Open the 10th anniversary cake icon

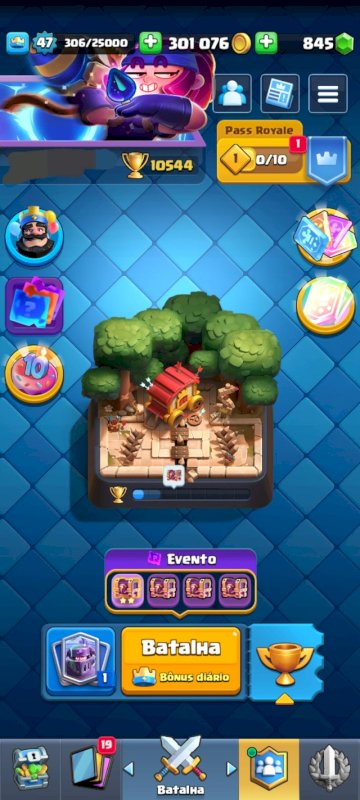pos(34,374)
